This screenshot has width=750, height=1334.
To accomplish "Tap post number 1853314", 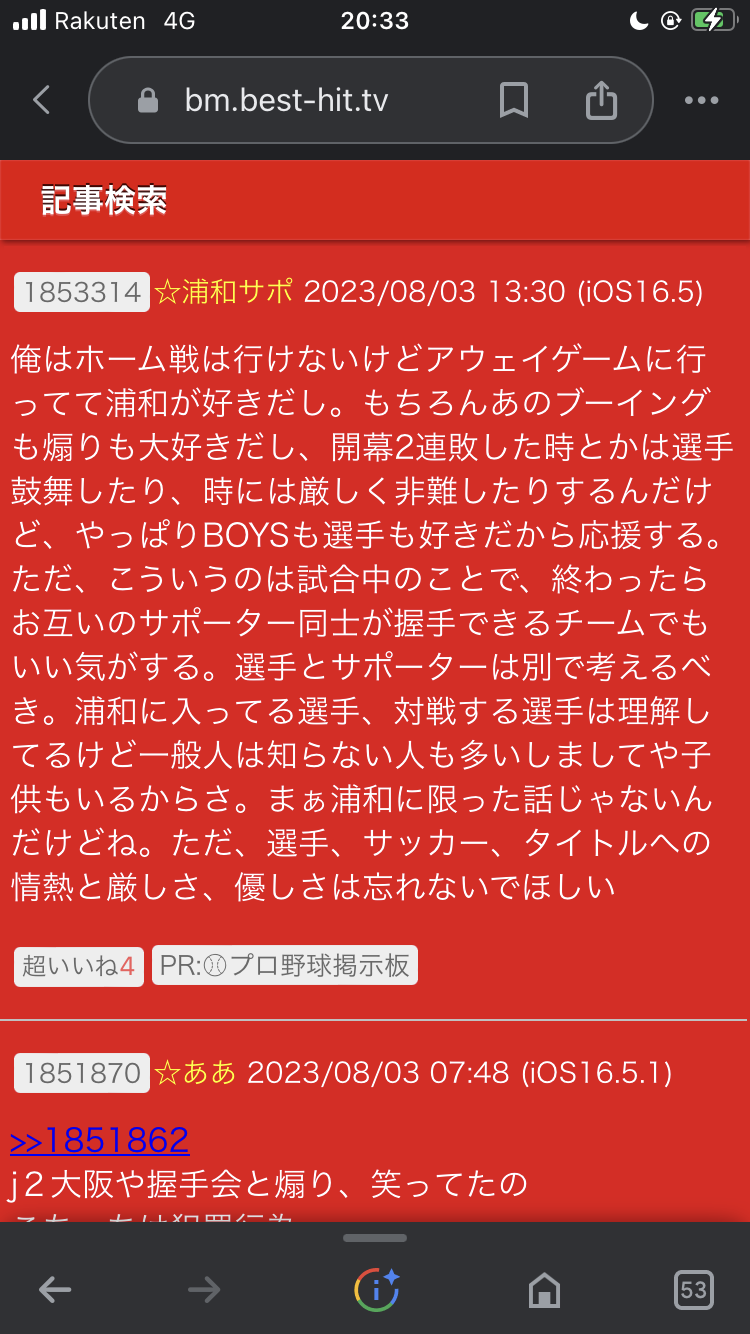I will [x=82, y=292].
